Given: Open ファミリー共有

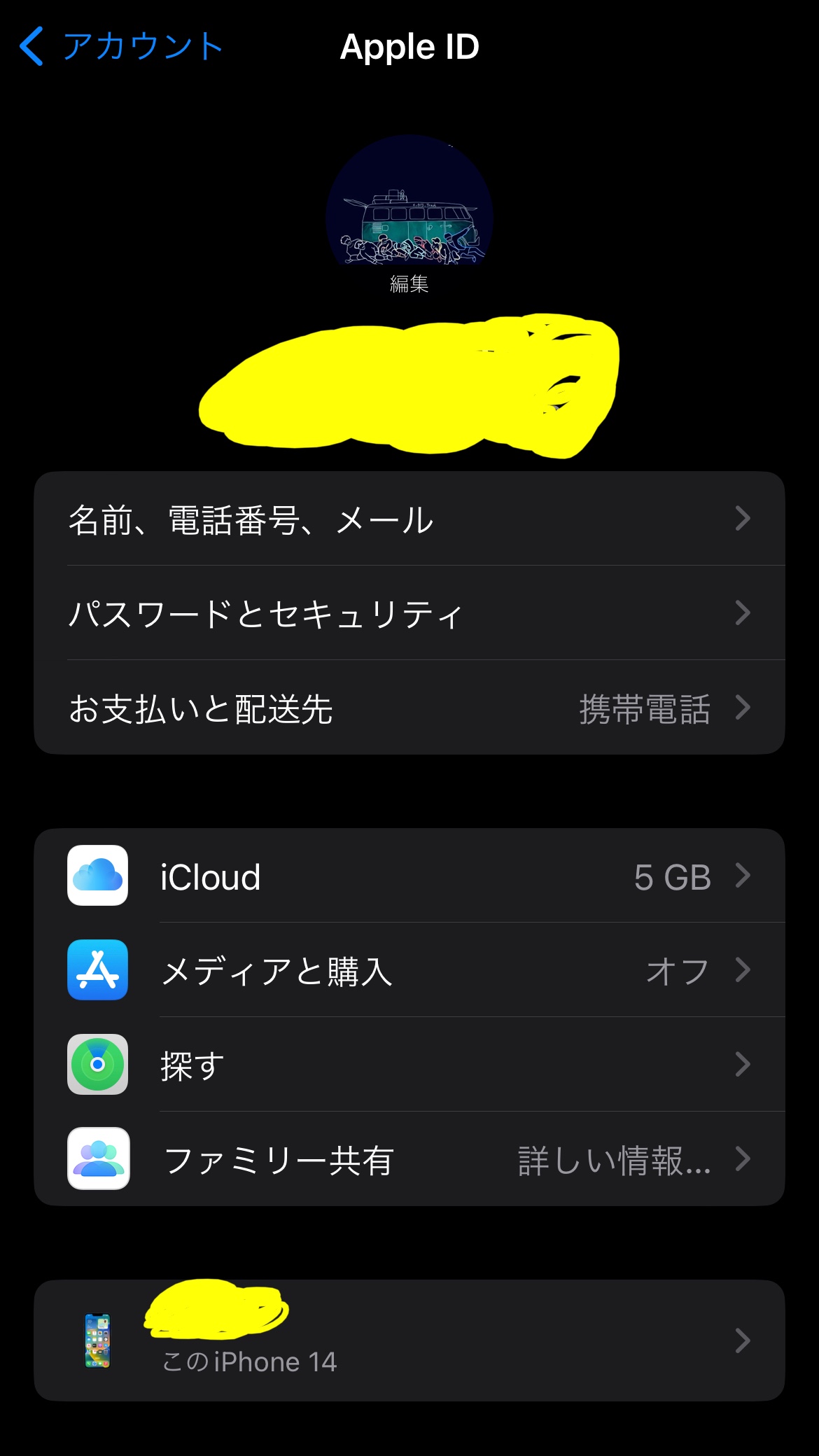Looking at the screenshot, I should (x=409, y=1159).
